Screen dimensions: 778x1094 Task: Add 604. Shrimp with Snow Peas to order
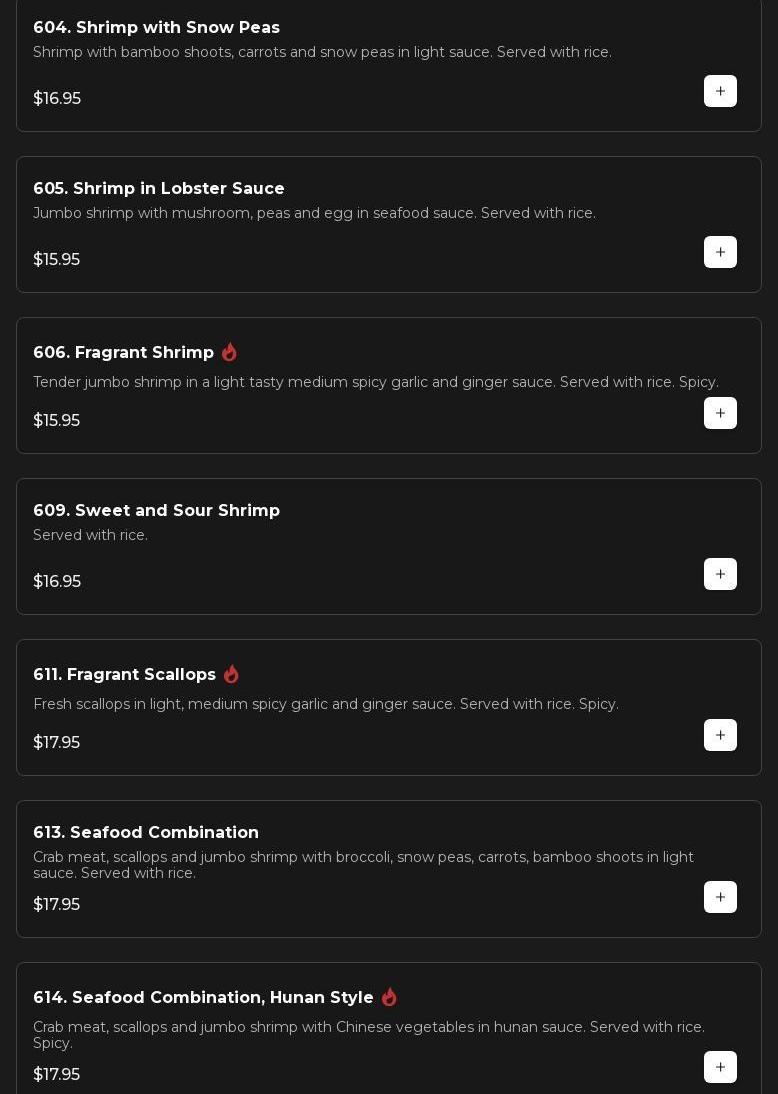click(x=720, y=91)
